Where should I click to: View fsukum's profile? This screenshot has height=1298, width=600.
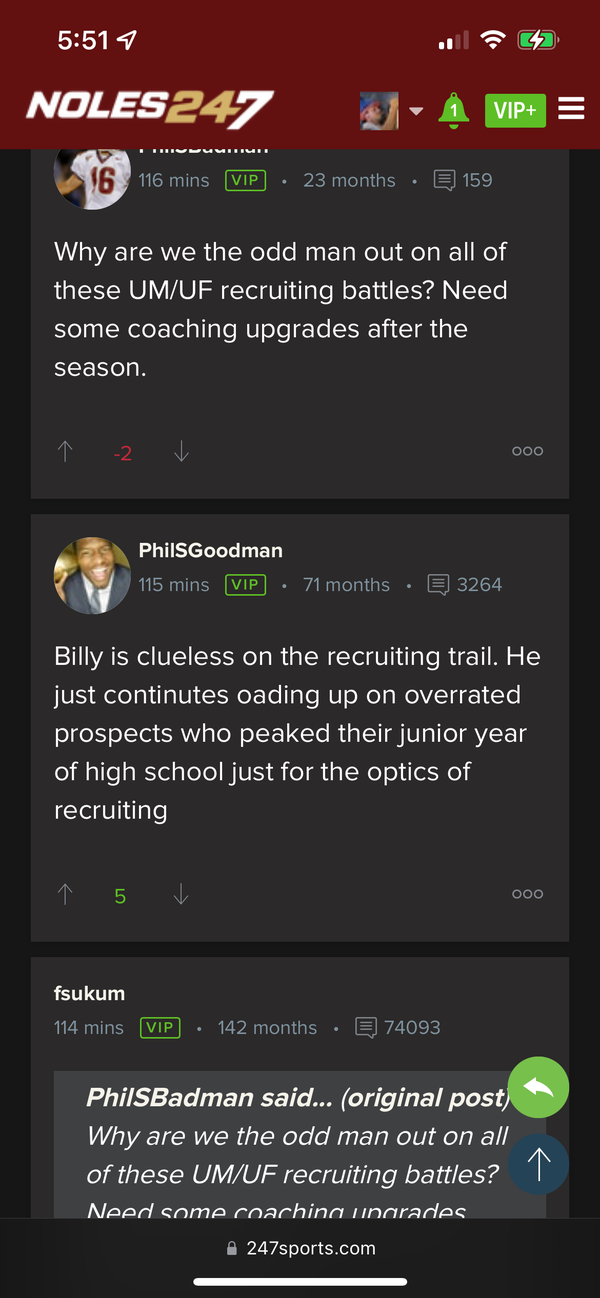(89, 994)
